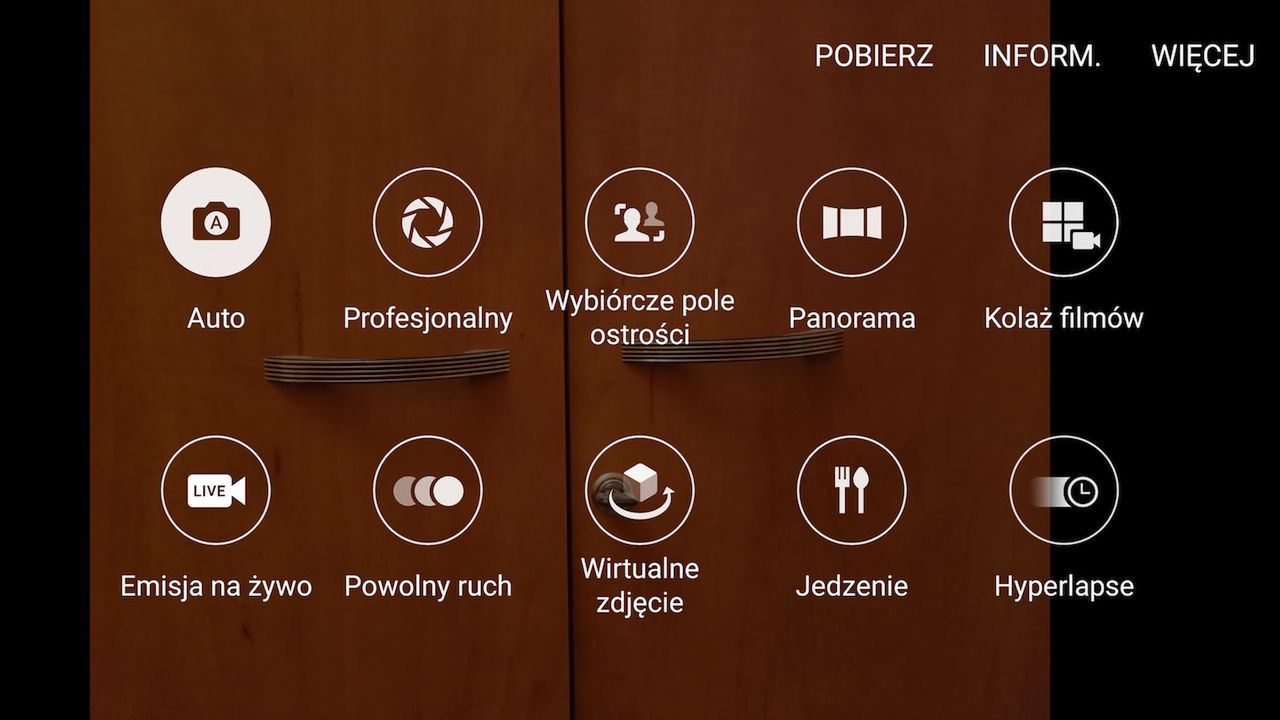Select the Auto camera mode

click(215, 222)
